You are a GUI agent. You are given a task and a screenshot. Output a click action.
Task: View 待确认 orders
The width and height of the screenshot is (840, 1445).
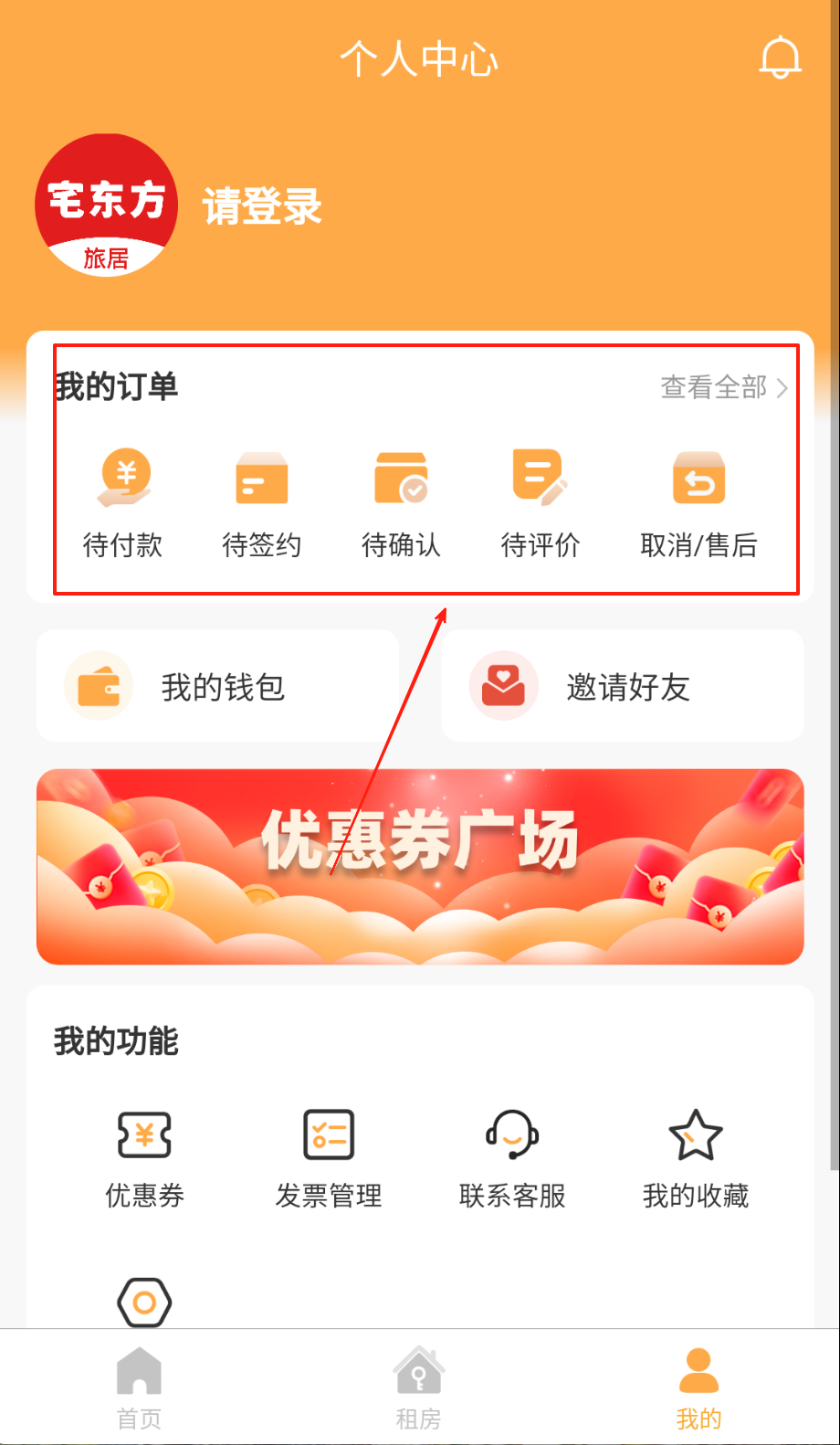pyautogui.click(x=401, y=502)
